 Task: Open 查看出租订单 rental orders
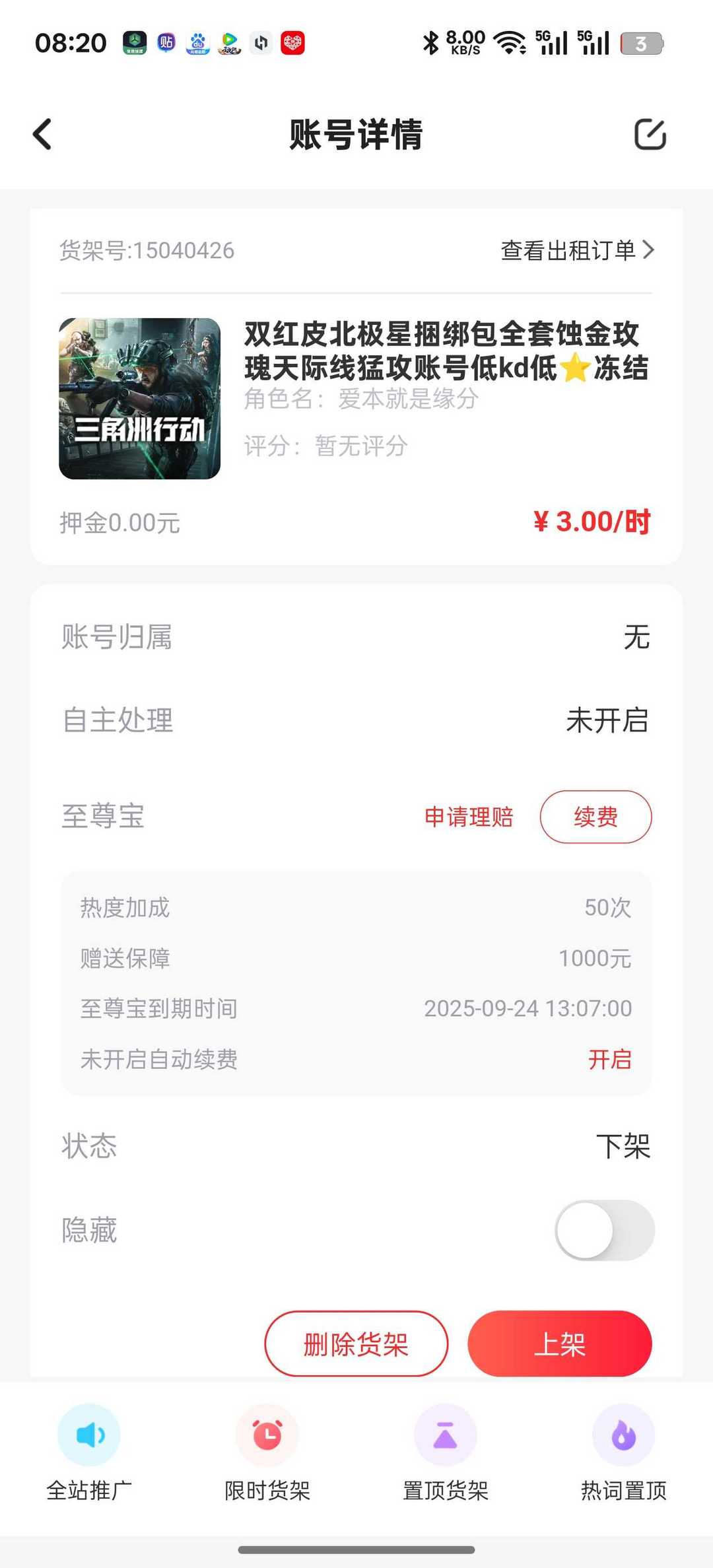tap(578, 250)
